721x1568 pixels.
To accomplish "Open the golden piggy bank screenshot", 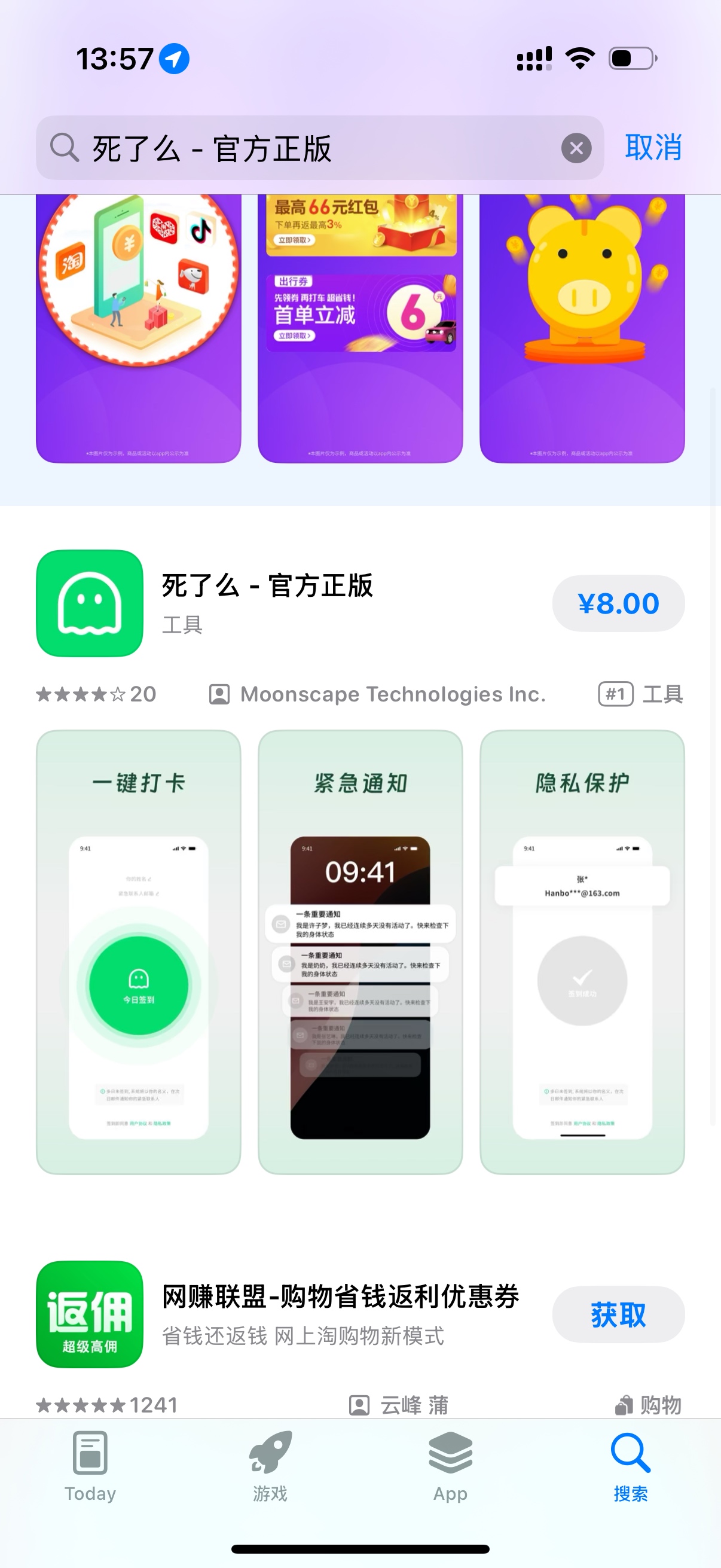I will tap(582, 329).
